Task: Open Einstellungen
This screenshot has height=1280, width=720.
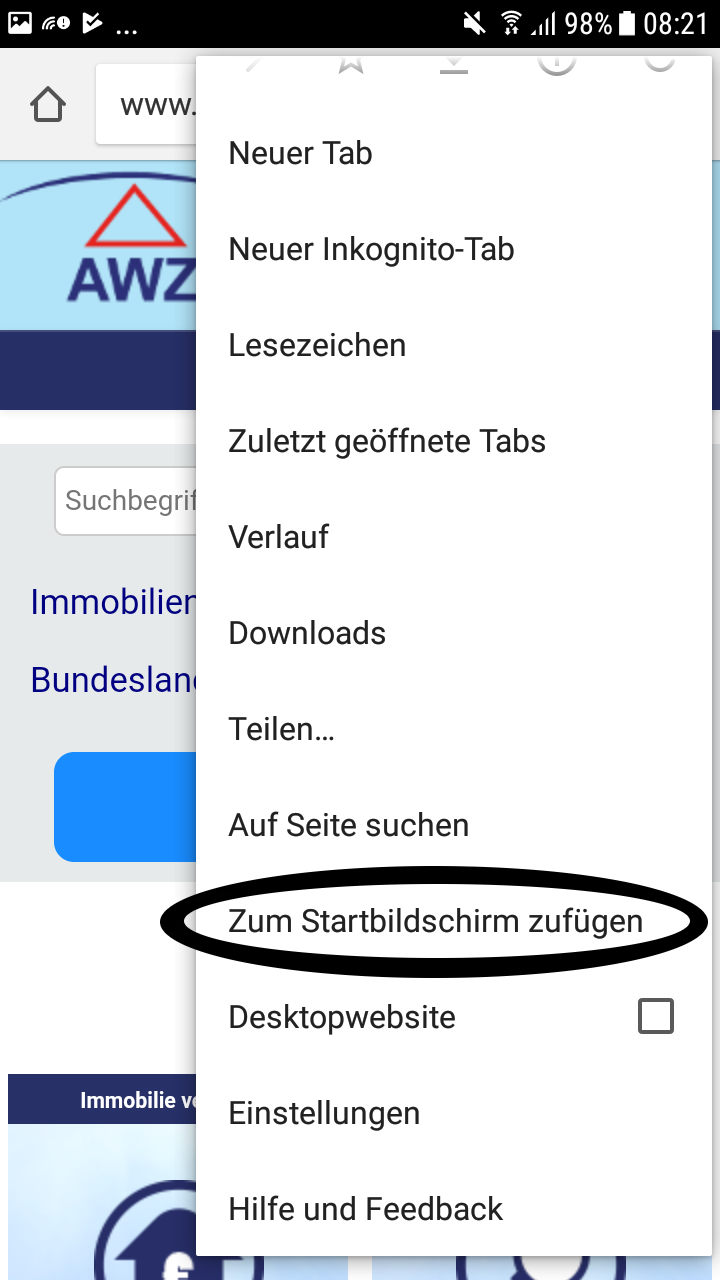Action: click(324, 1113)
